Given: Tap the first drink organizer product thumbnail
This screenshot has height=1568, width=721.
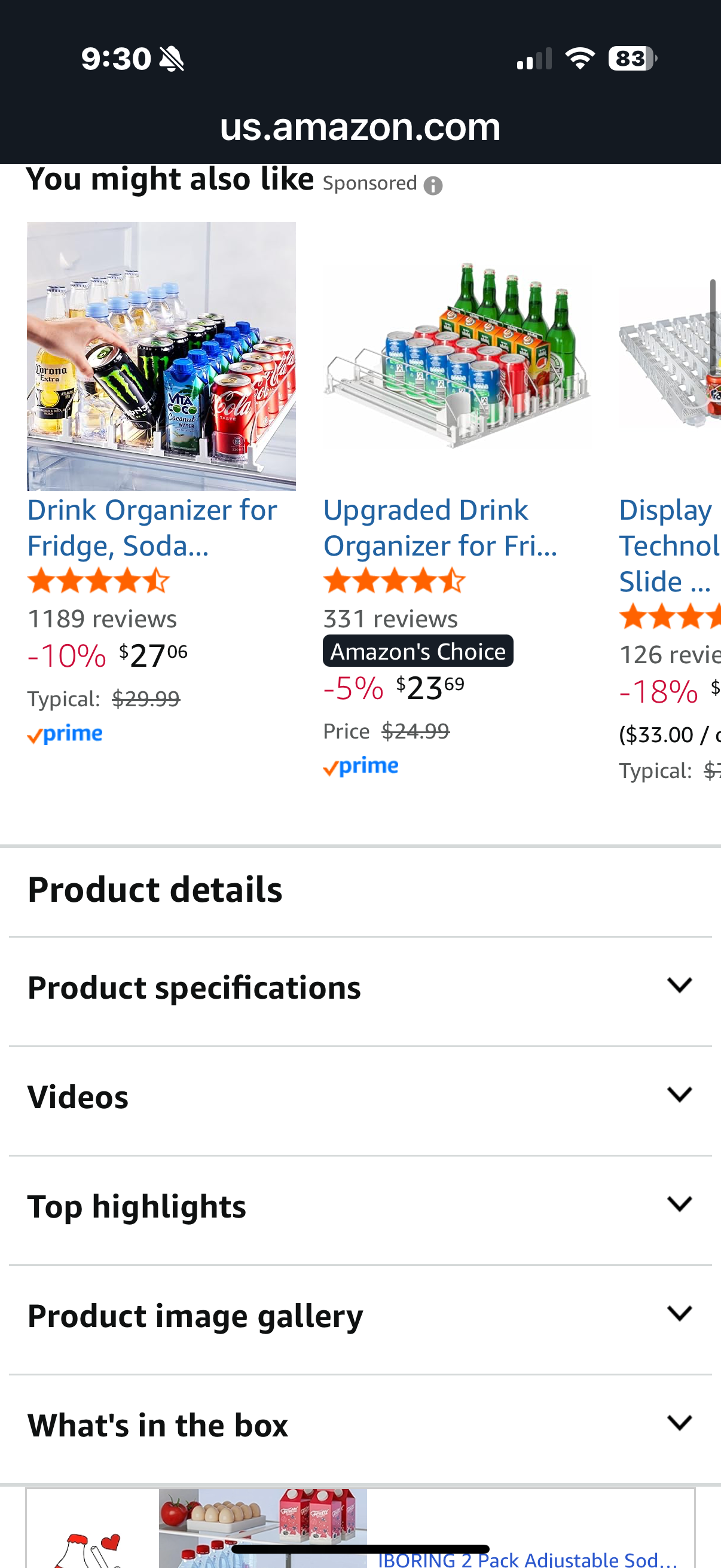Looking at the screenshot, I should [161, 355].
